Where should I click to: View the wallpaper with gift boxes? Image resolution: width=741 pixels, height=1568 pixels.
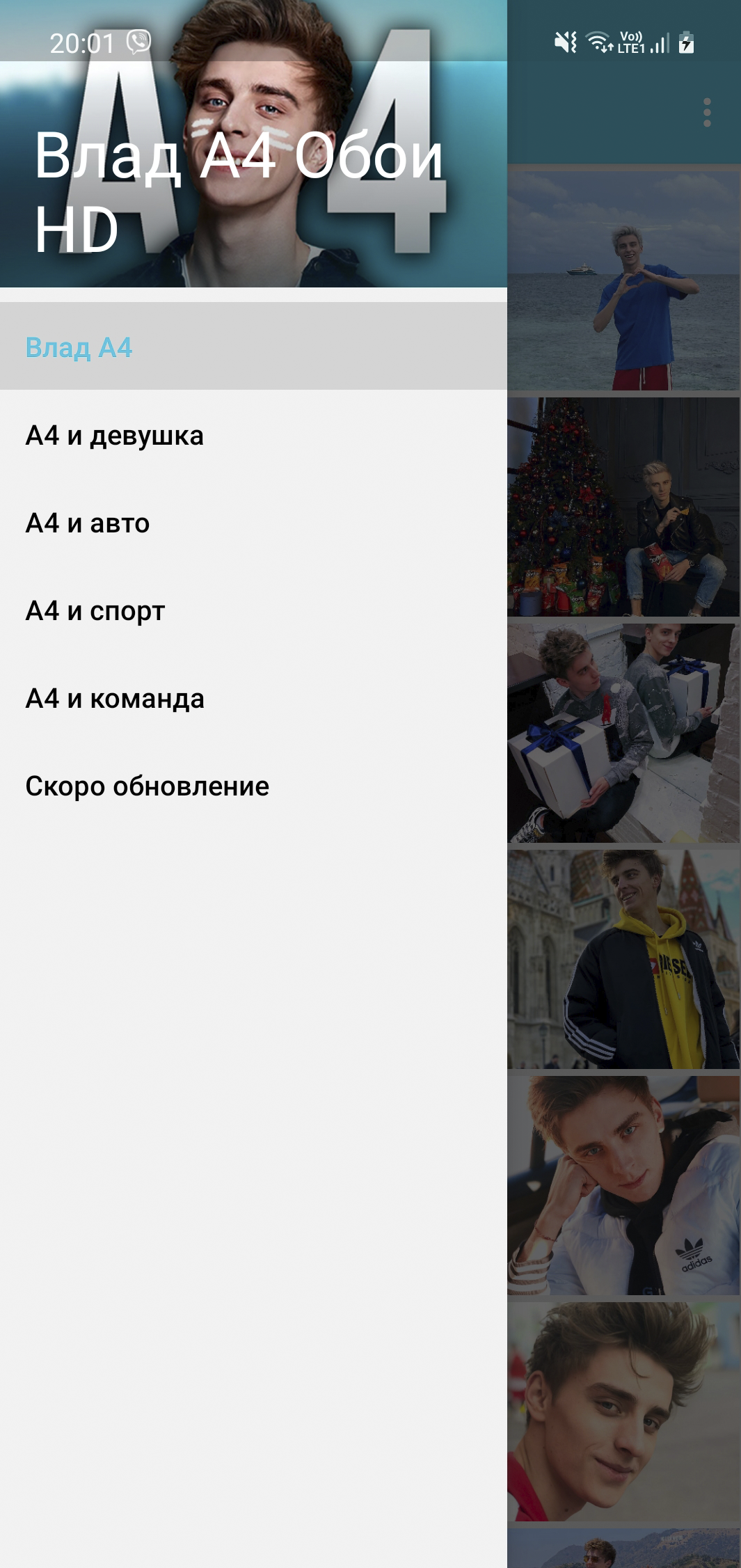(623, 733)
